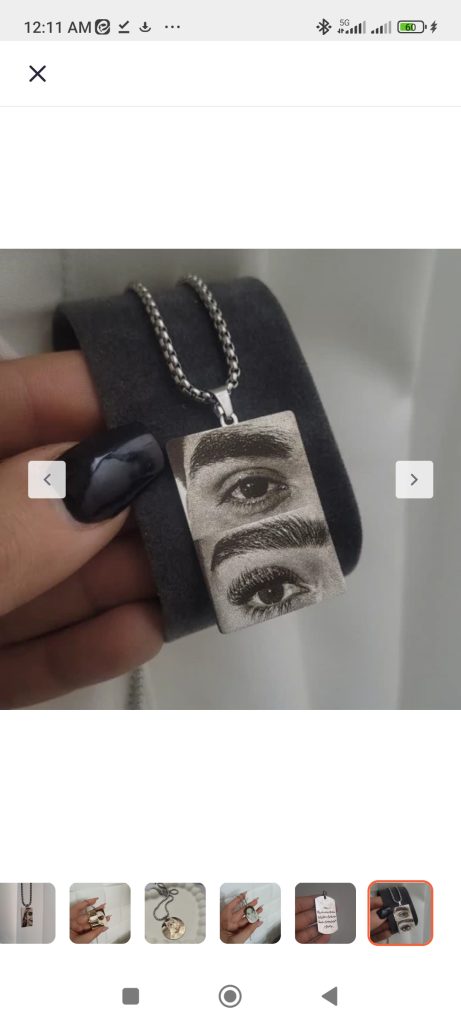The width and height of the screenshot is (461, 1024).
Task: Show the previous product photo
Action: [47, 479]
